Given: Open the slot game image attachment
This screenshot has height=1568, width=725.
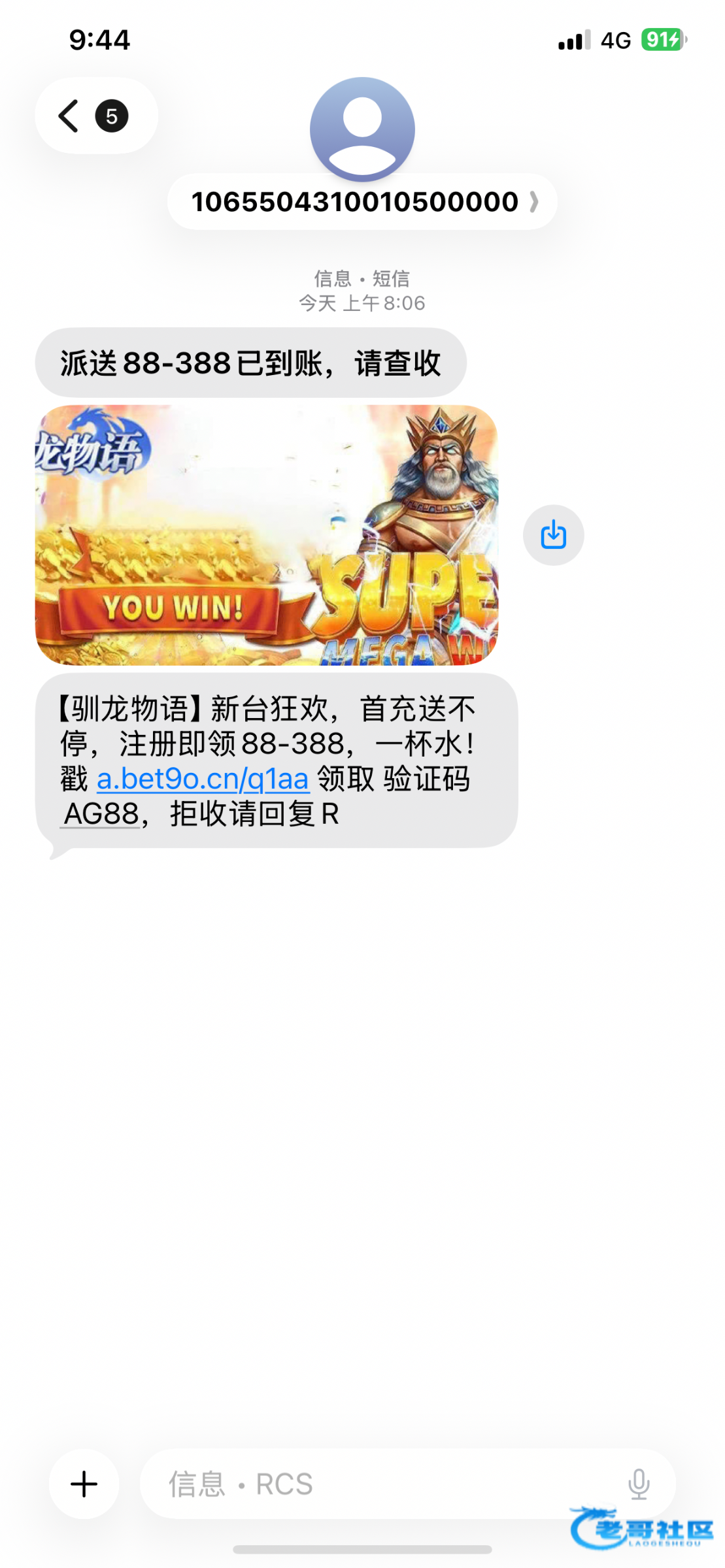Looking at the screenshot, I should [266, 534].
